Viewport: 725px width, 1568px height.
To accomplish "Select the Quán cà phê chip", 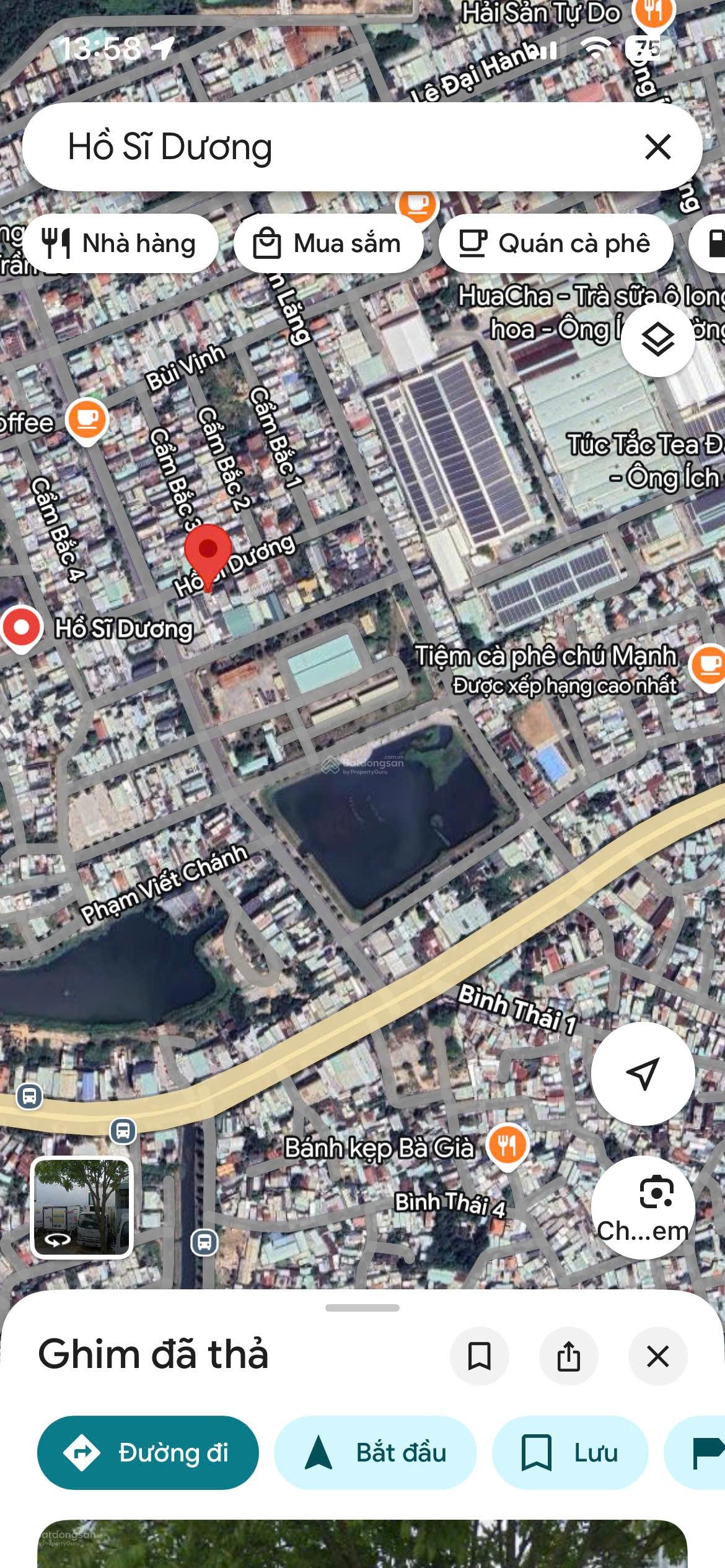I will tap(555, 243).
